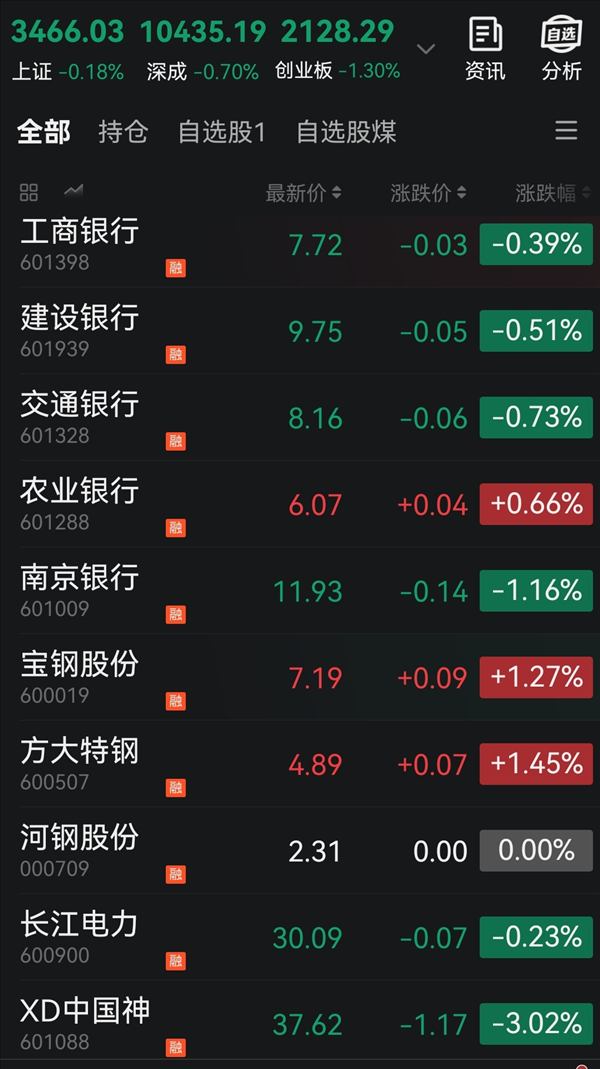Toggle the -0.51% change badge for 建设银行

point(536,331)
